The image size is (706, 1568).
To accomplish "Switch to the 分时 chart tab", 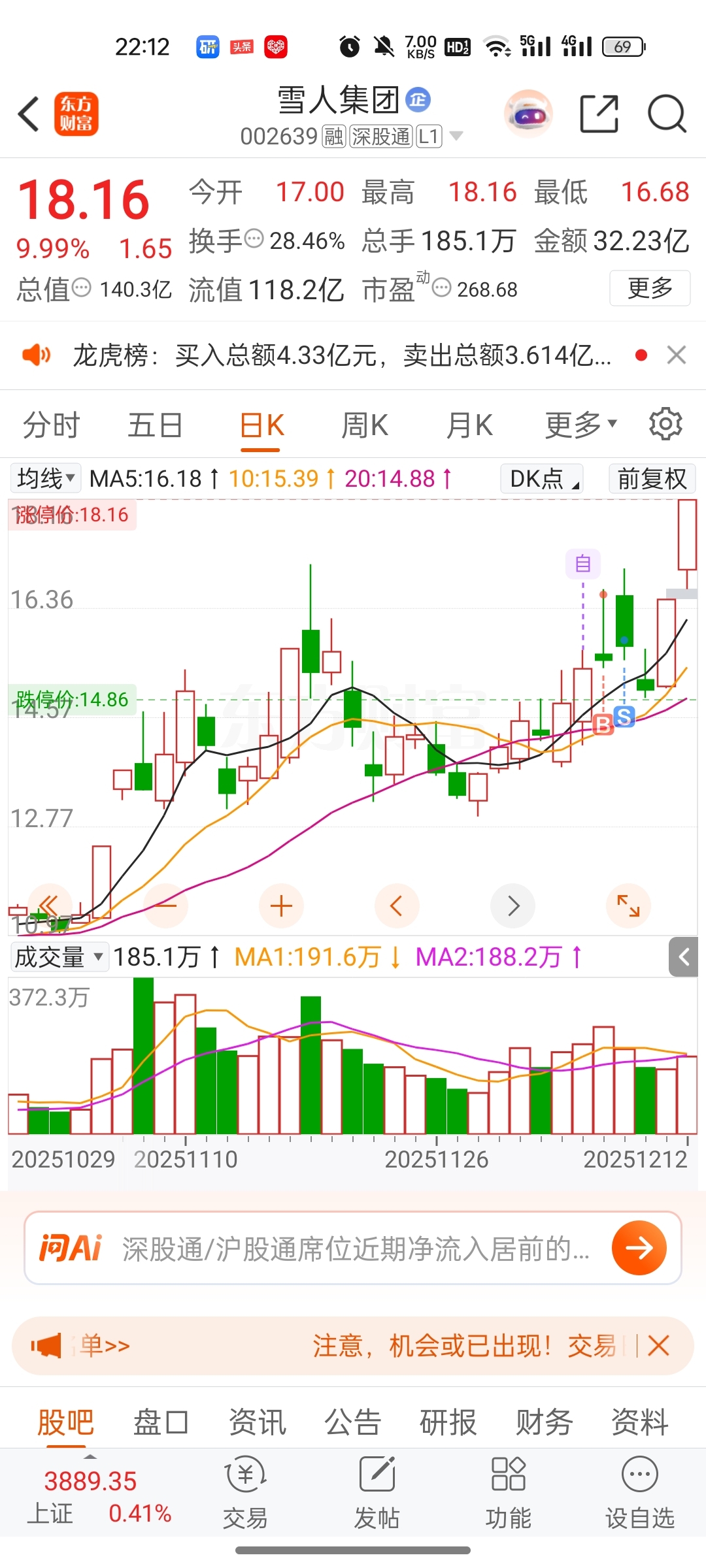I will [51, 425].
